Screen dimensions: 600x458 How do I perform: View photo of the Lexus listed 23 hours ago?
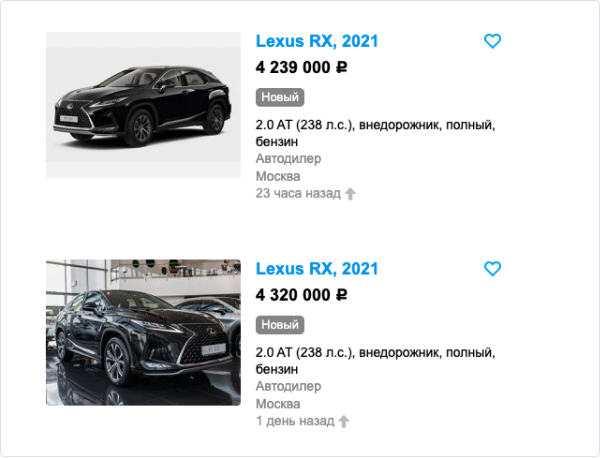[143, 105]
